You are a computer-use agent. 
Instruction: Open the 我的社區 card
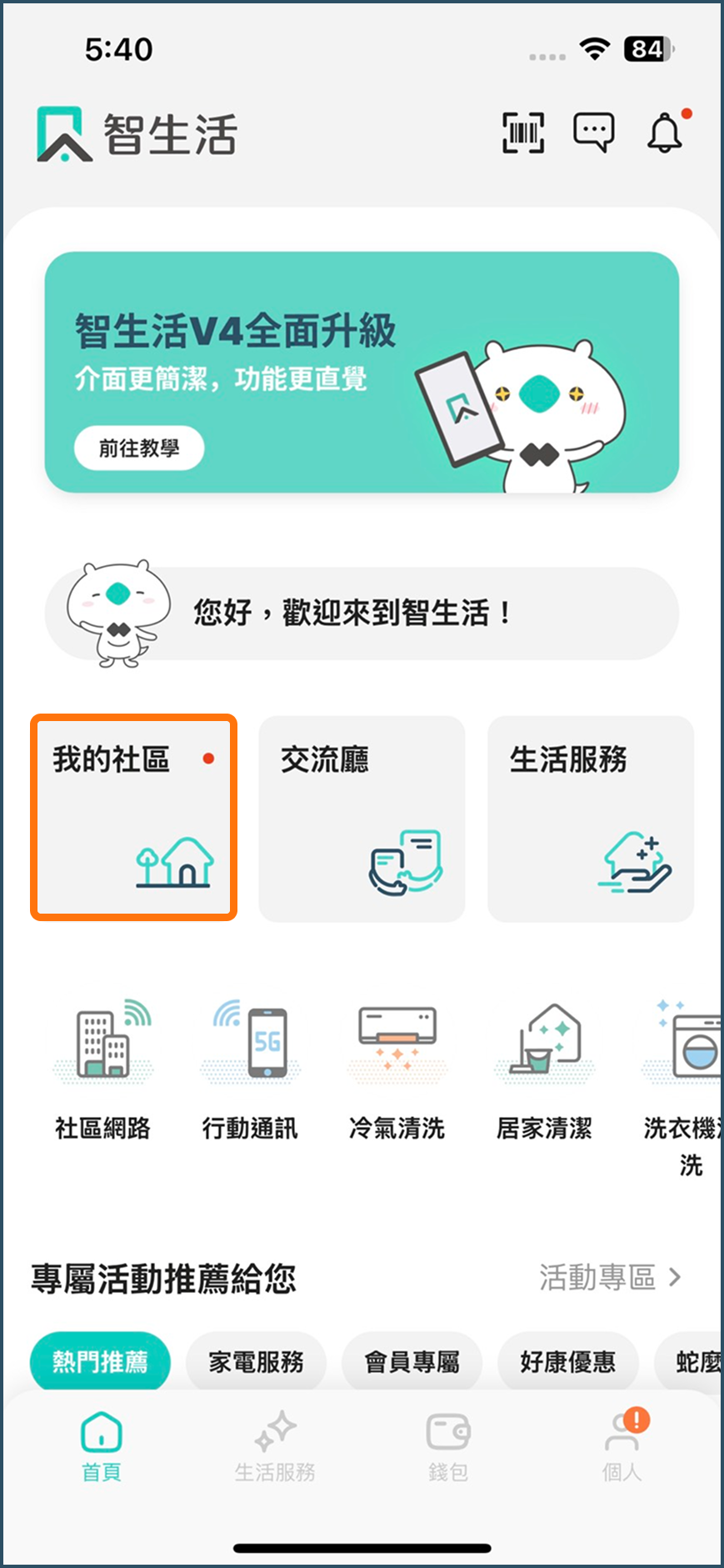tap(134, 818)
